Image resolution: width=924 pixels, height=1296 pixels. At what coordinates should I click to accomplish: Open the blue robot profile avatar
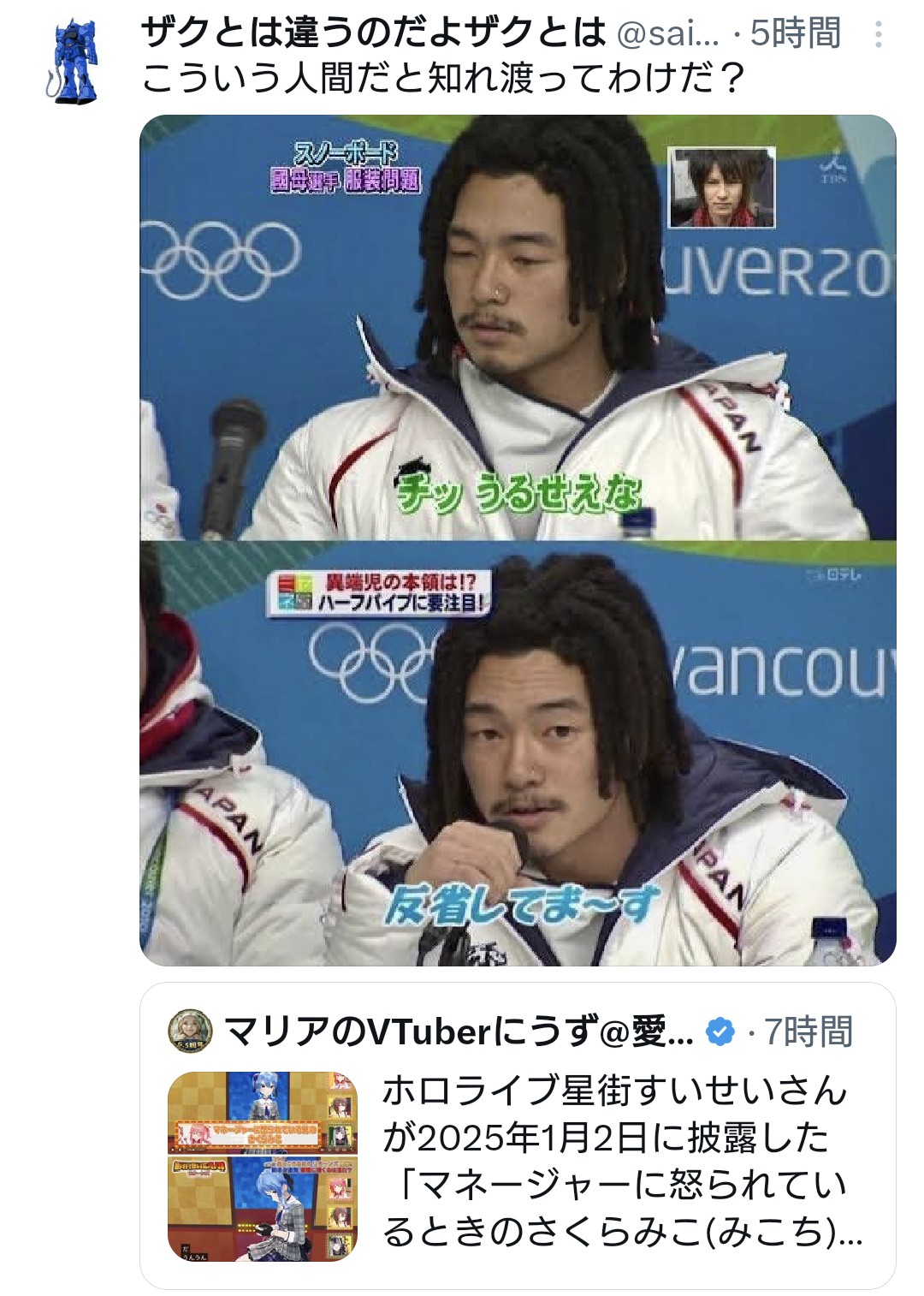(x=72, y=64)
